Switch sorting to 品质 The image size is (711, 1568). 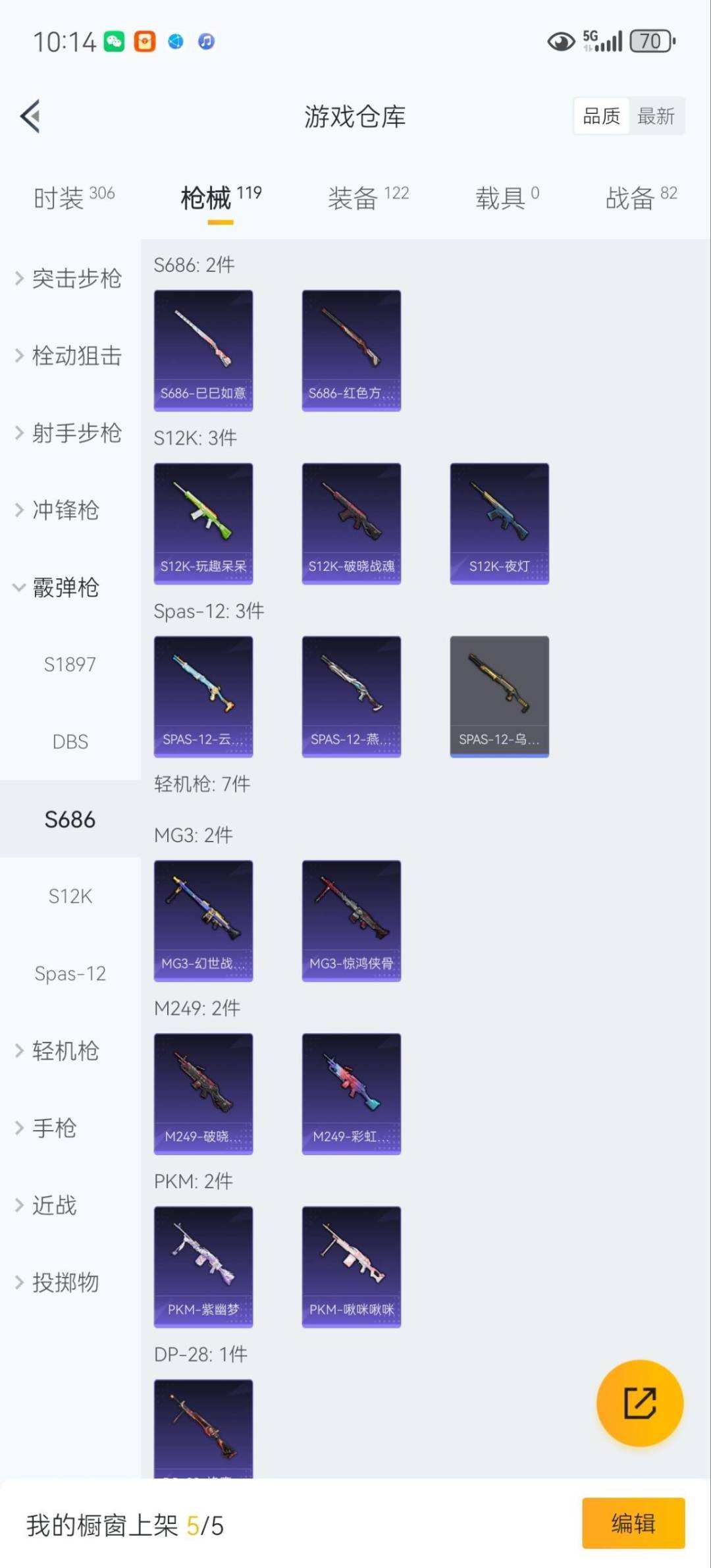(x=601, y=116)
